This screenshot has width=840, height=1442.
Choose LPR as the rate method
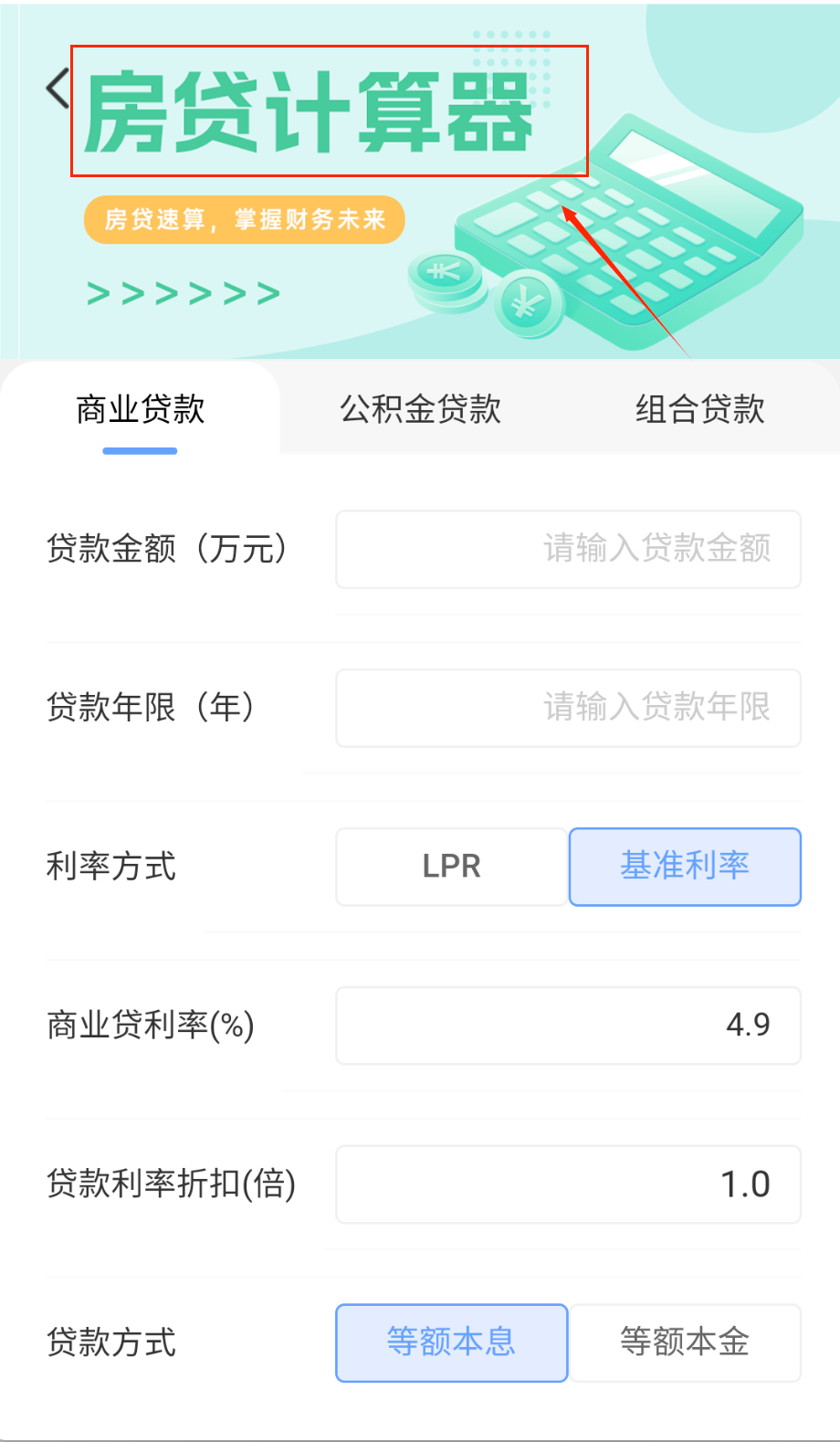(452, 867)
